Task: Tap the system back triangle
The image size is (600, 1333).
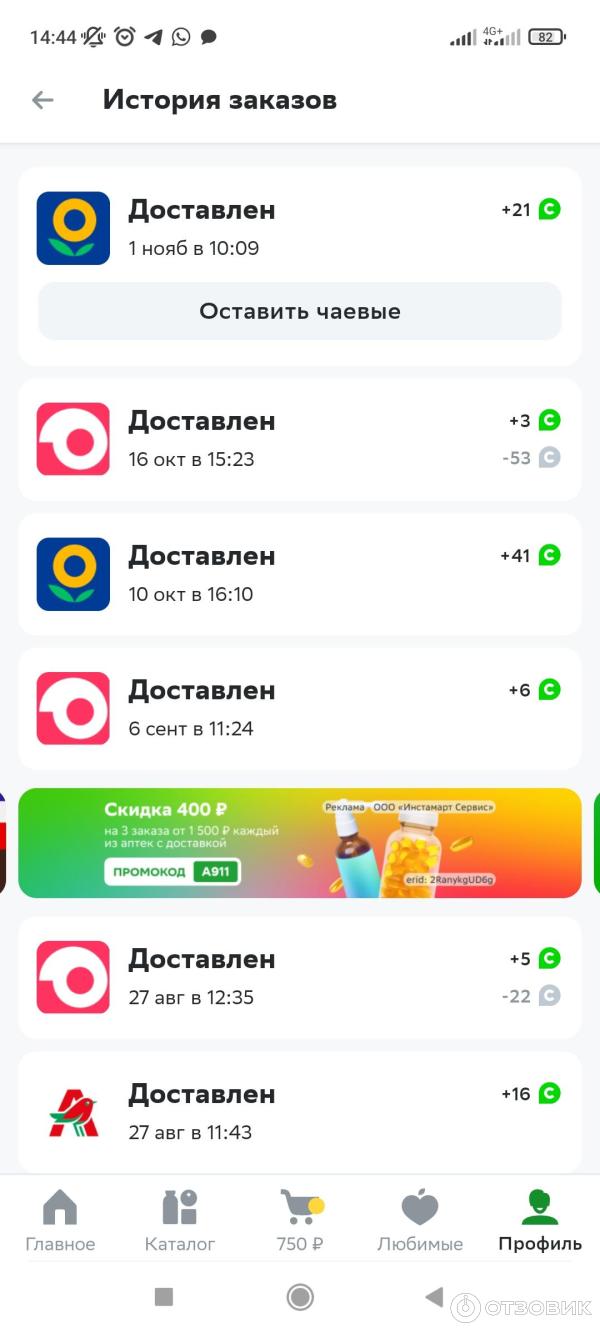Action: click(x=434, y=1297)
